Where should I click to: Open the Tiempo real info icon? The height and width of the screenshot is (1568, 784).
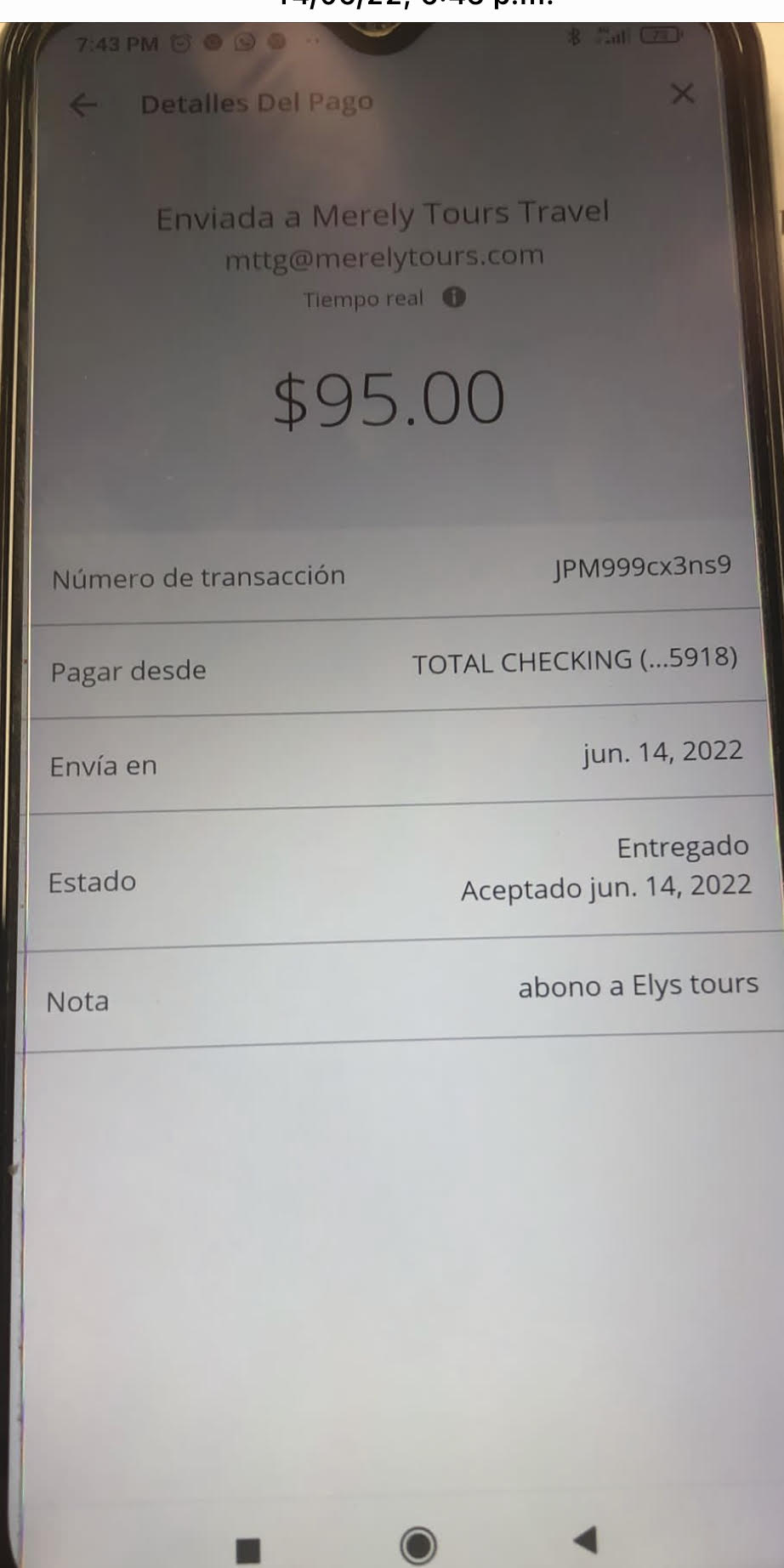coord(455,298)
